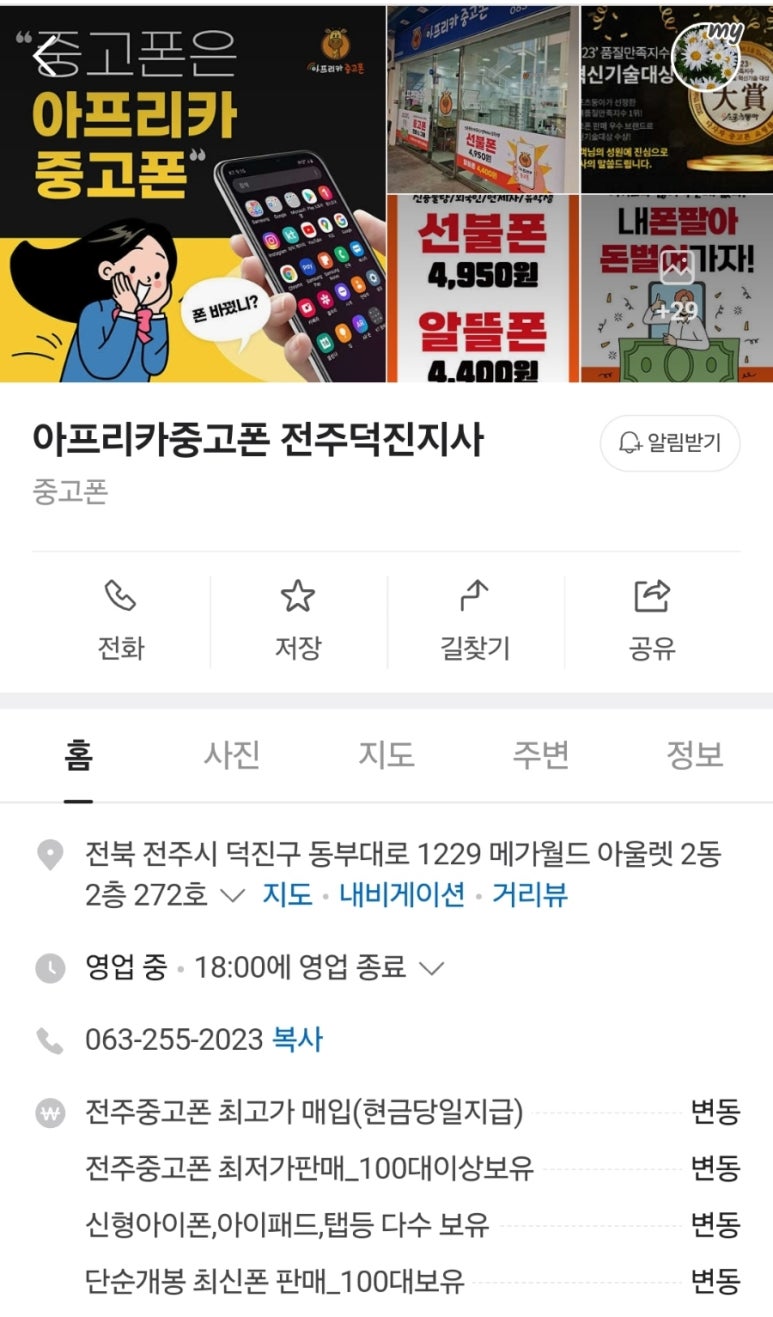The image size is (773, 1317).
Task: Open the 지도 link beside the address
Action: (287, 894)
